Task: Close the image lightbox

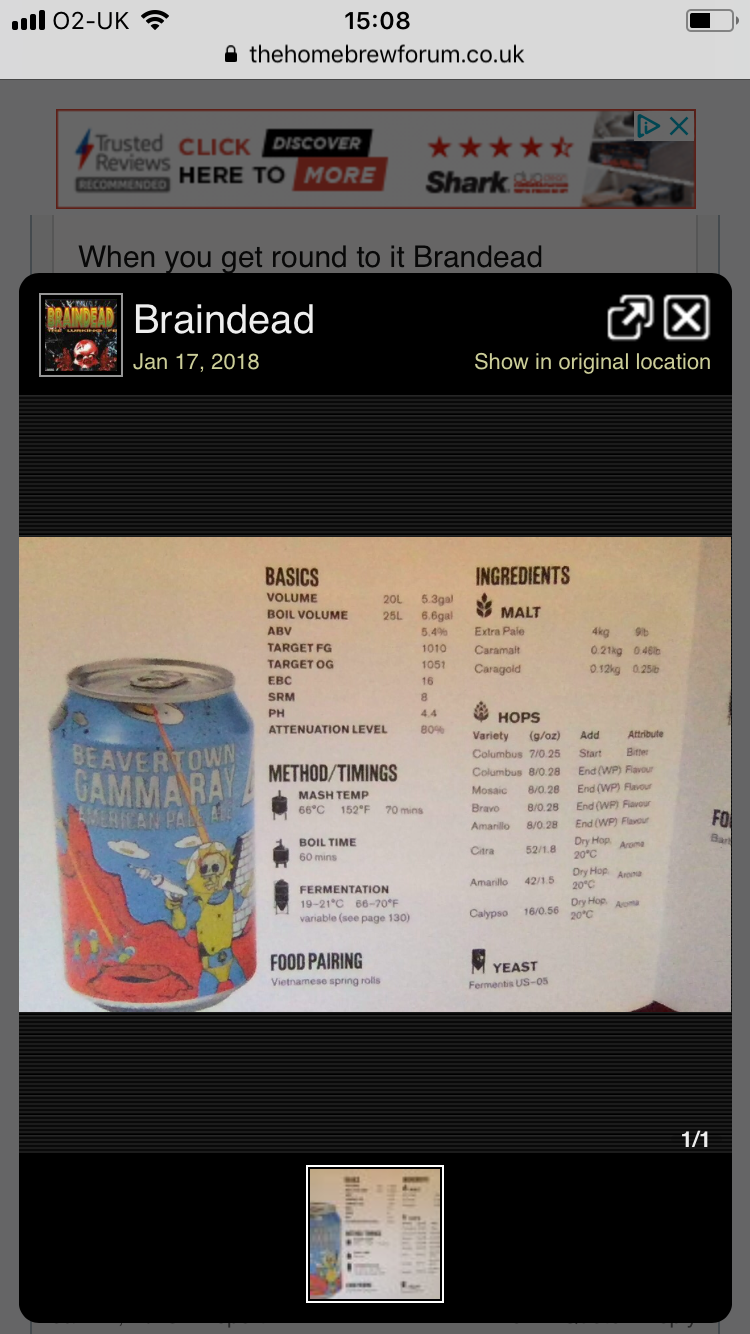Action: (x=687, y=319)
